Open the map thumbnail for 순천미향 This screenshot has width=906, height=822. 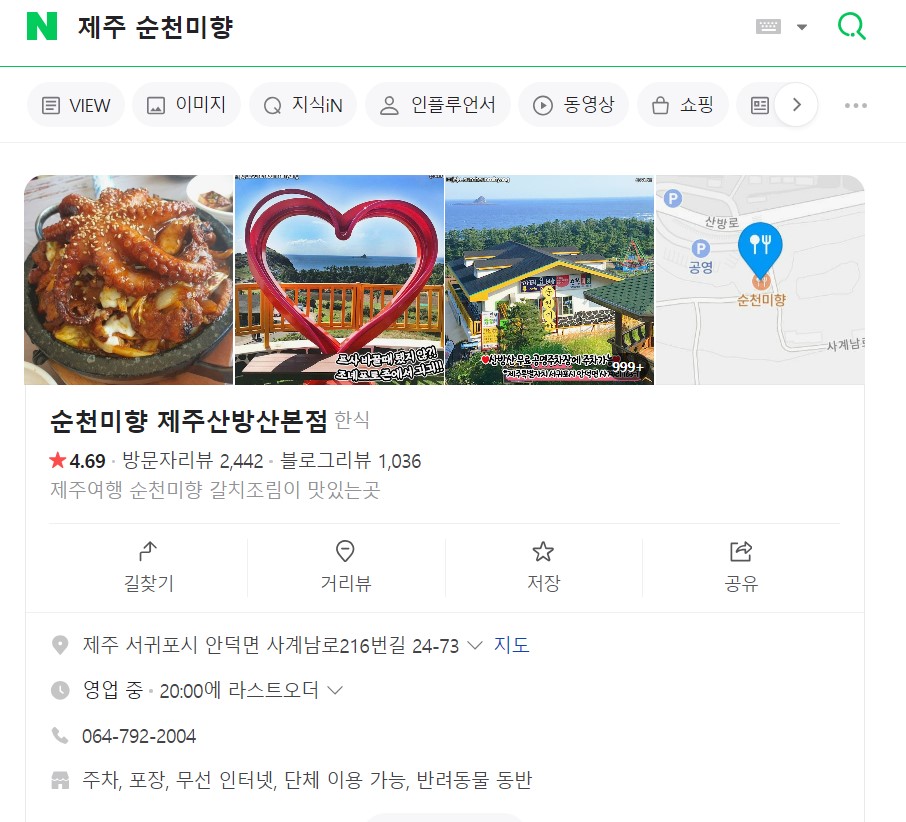pyautogui.click(x=759, y=280)
